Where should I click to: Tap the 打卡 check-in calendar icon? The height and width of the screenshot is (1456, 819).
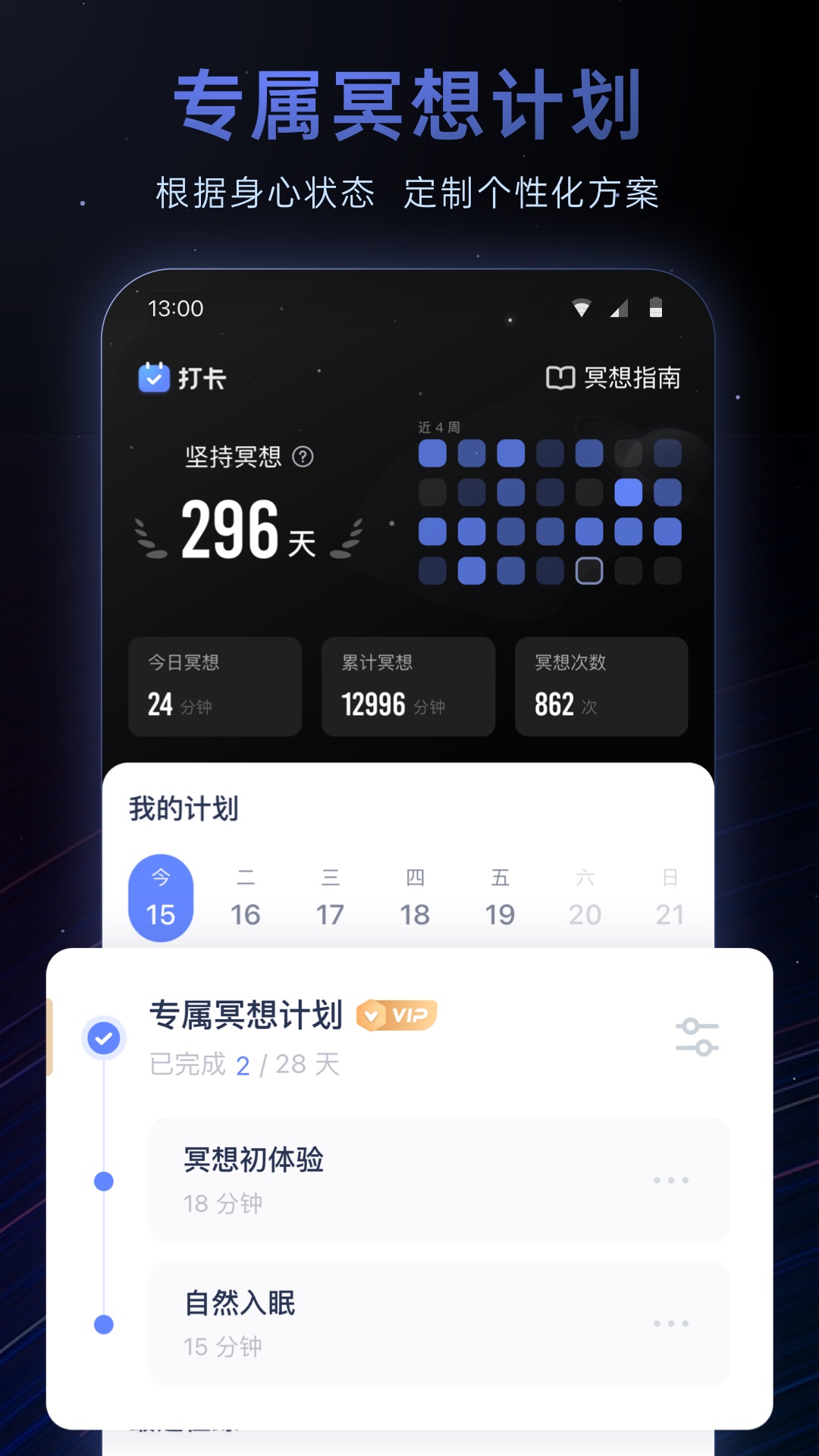[x=154, y=377]
